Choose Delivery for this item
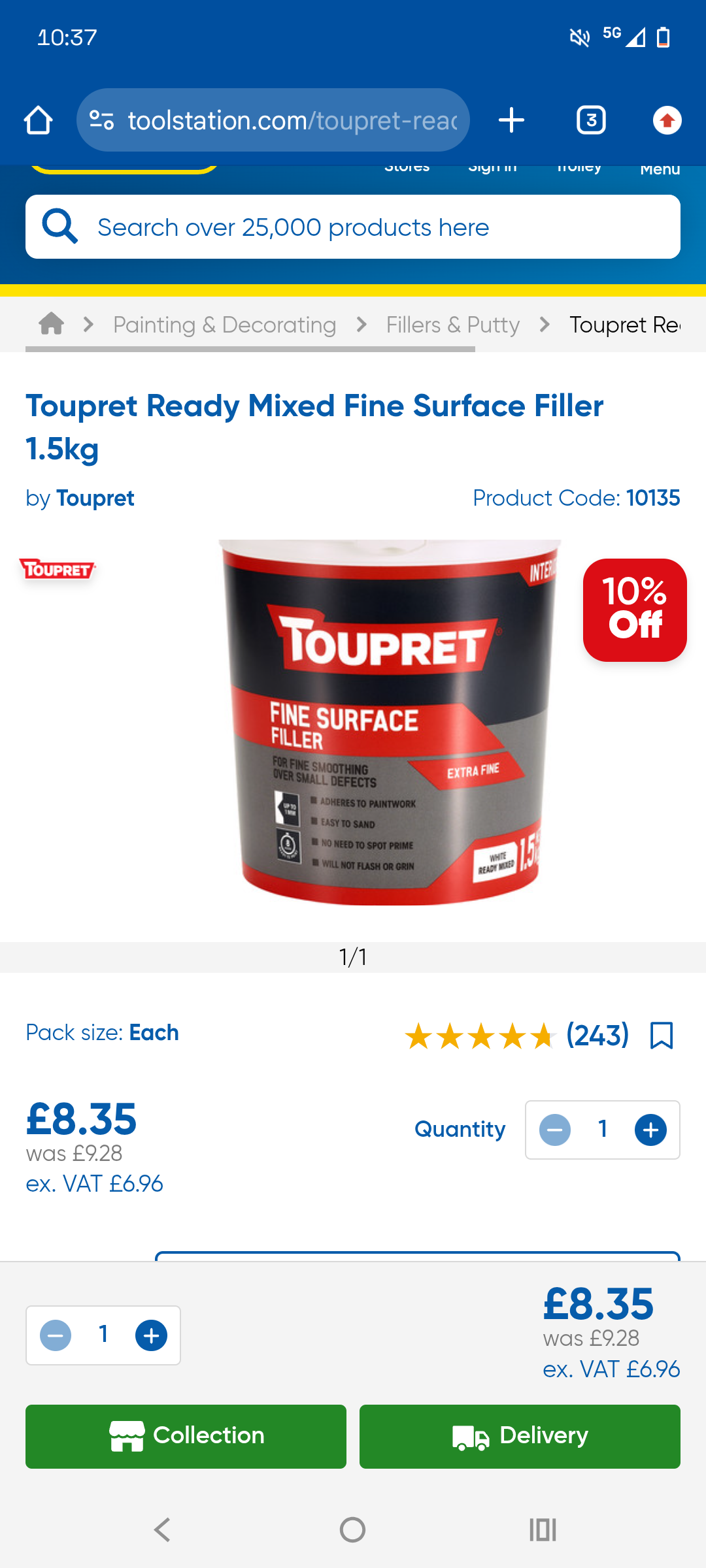This screenshot has width=706, height=1568. [x=520, y=1436]
